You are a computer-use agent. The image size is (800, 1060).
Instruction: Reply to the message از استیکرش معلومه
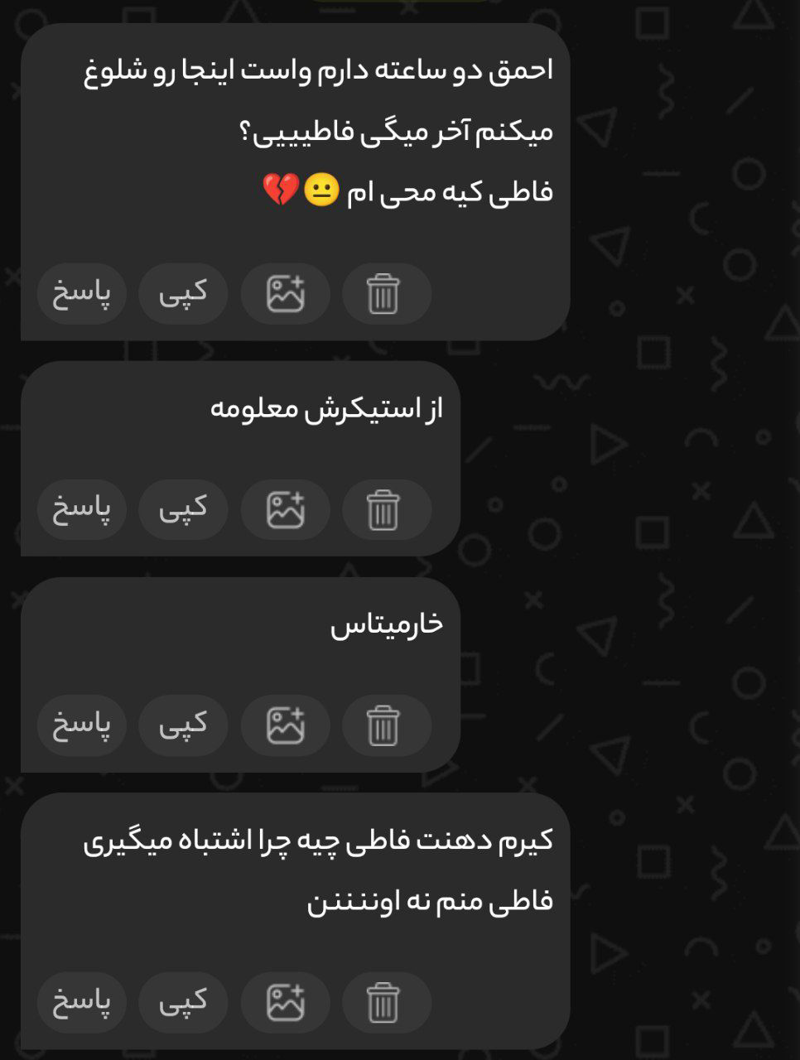point(82,510)
